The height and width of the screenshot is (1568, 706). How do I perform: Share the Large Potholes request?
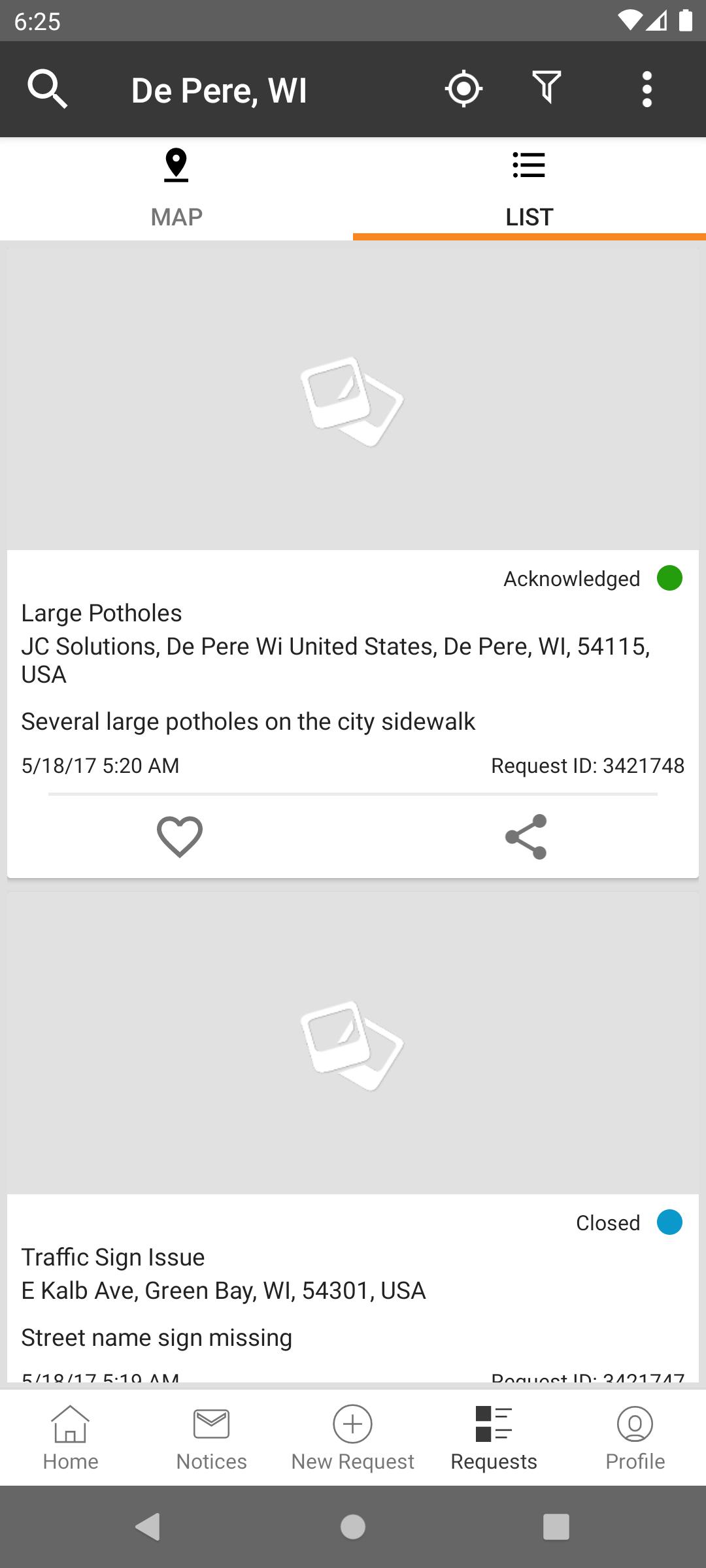(526, 837)
